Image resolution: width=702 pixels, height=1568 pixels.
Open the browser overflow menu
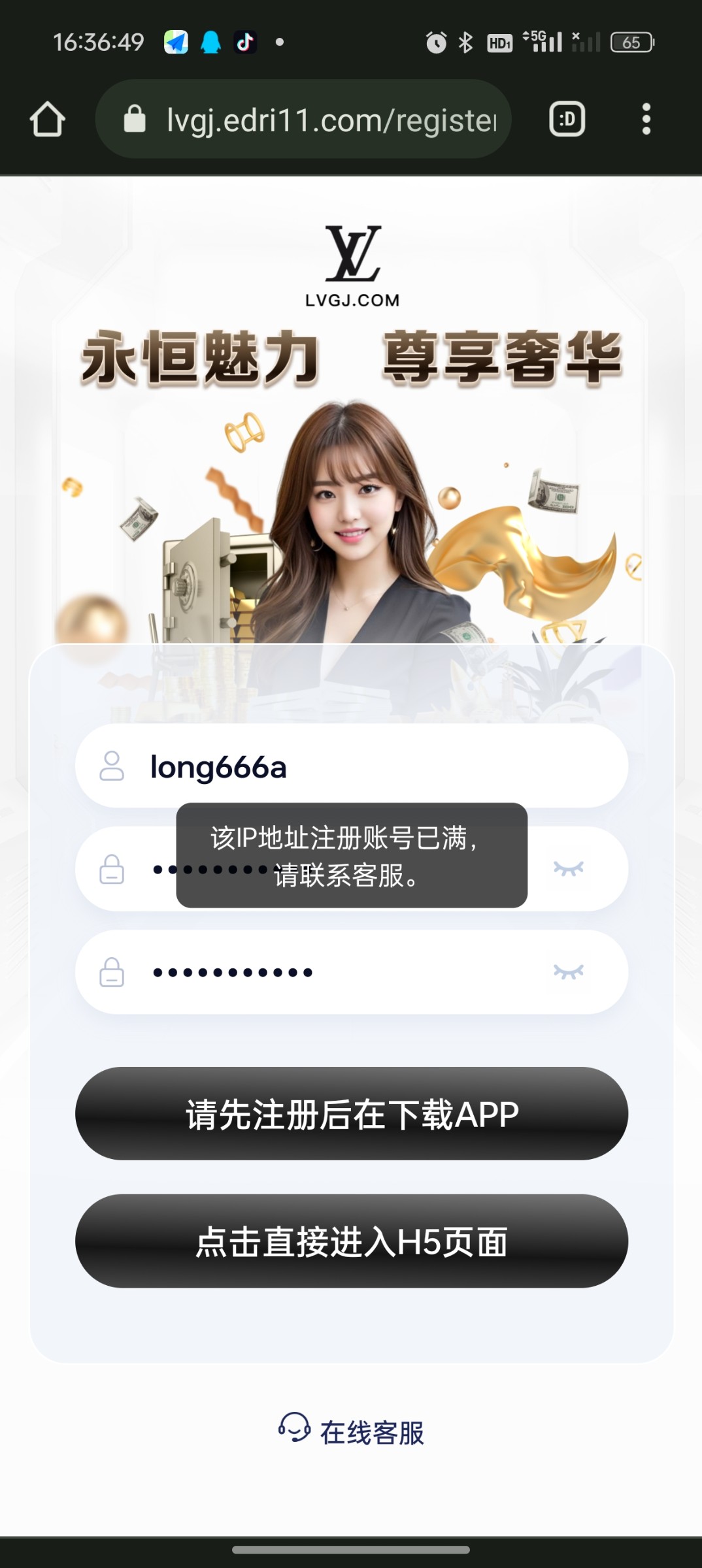coord(646,120)
